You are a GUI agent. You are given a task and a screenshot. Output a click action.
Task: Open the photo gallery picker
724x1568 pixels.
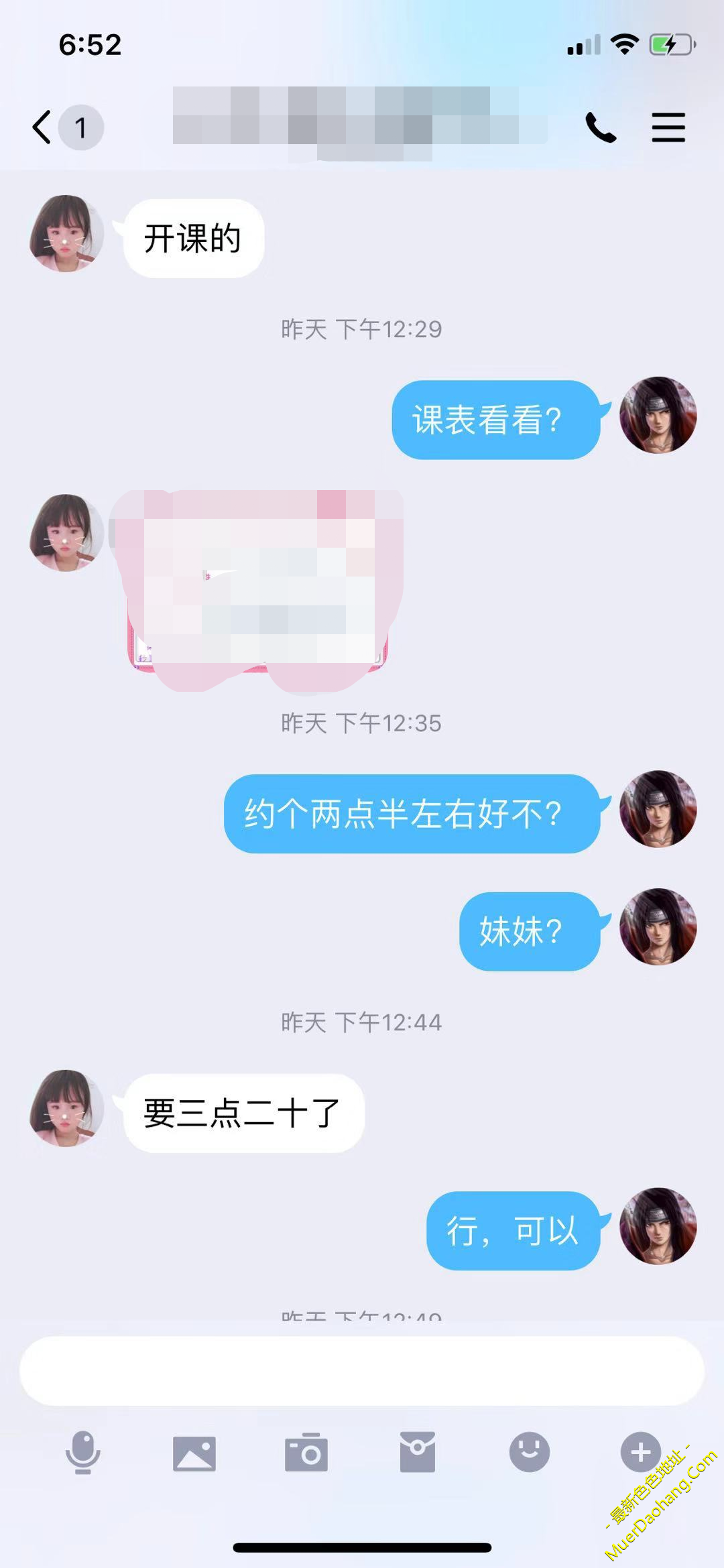pos(194,1453)
